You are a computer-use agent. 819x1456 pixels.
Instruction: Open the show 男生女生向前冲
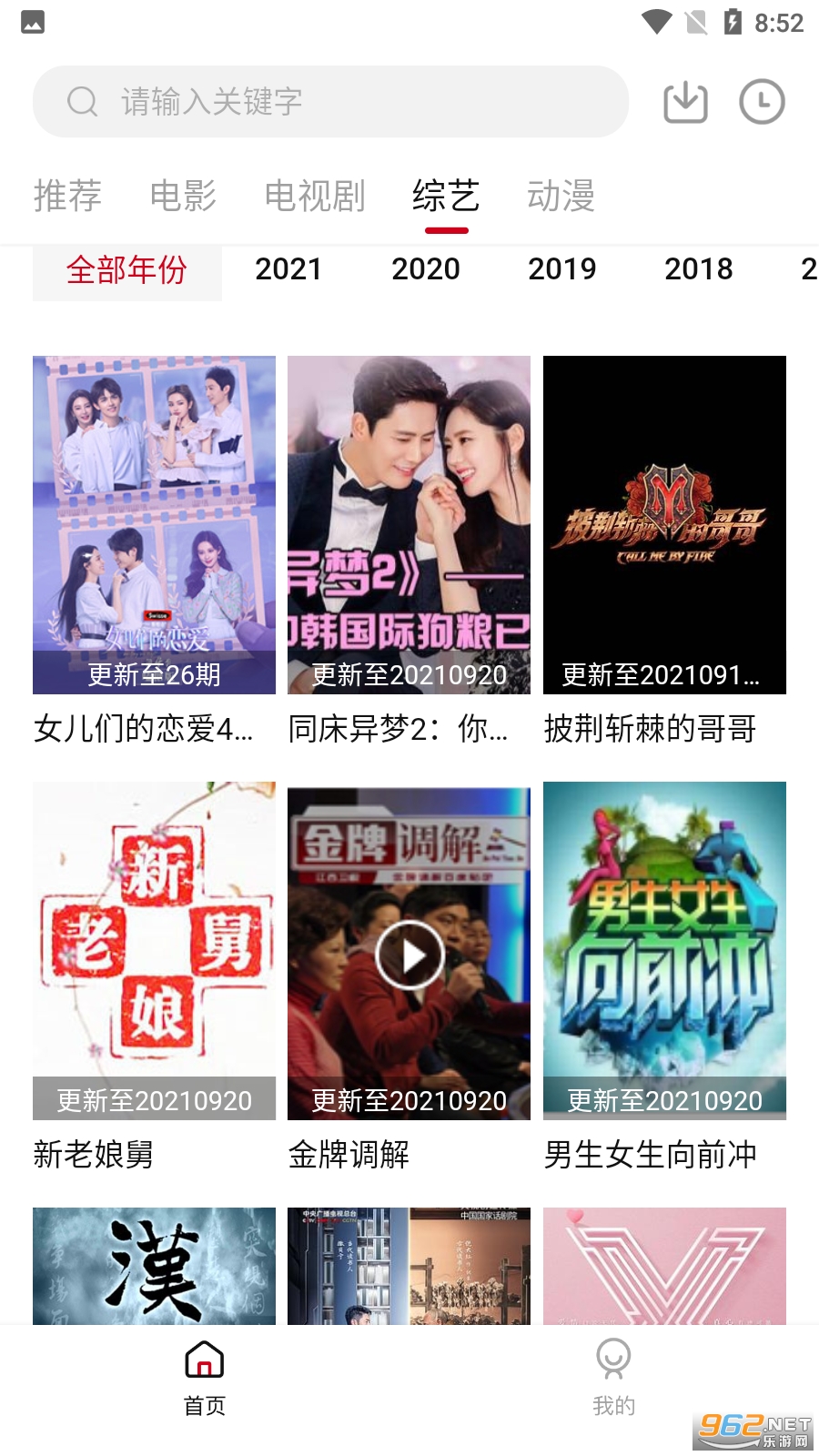point(664,951)
